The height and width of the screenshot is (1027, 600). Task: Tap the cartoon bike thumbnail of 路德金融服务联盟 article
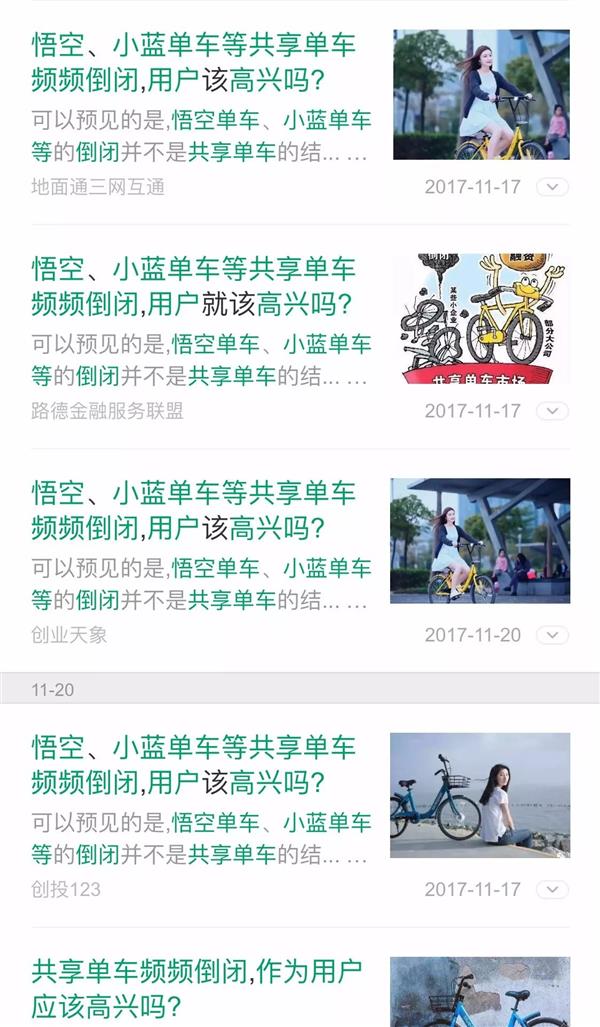pos(480,318)
